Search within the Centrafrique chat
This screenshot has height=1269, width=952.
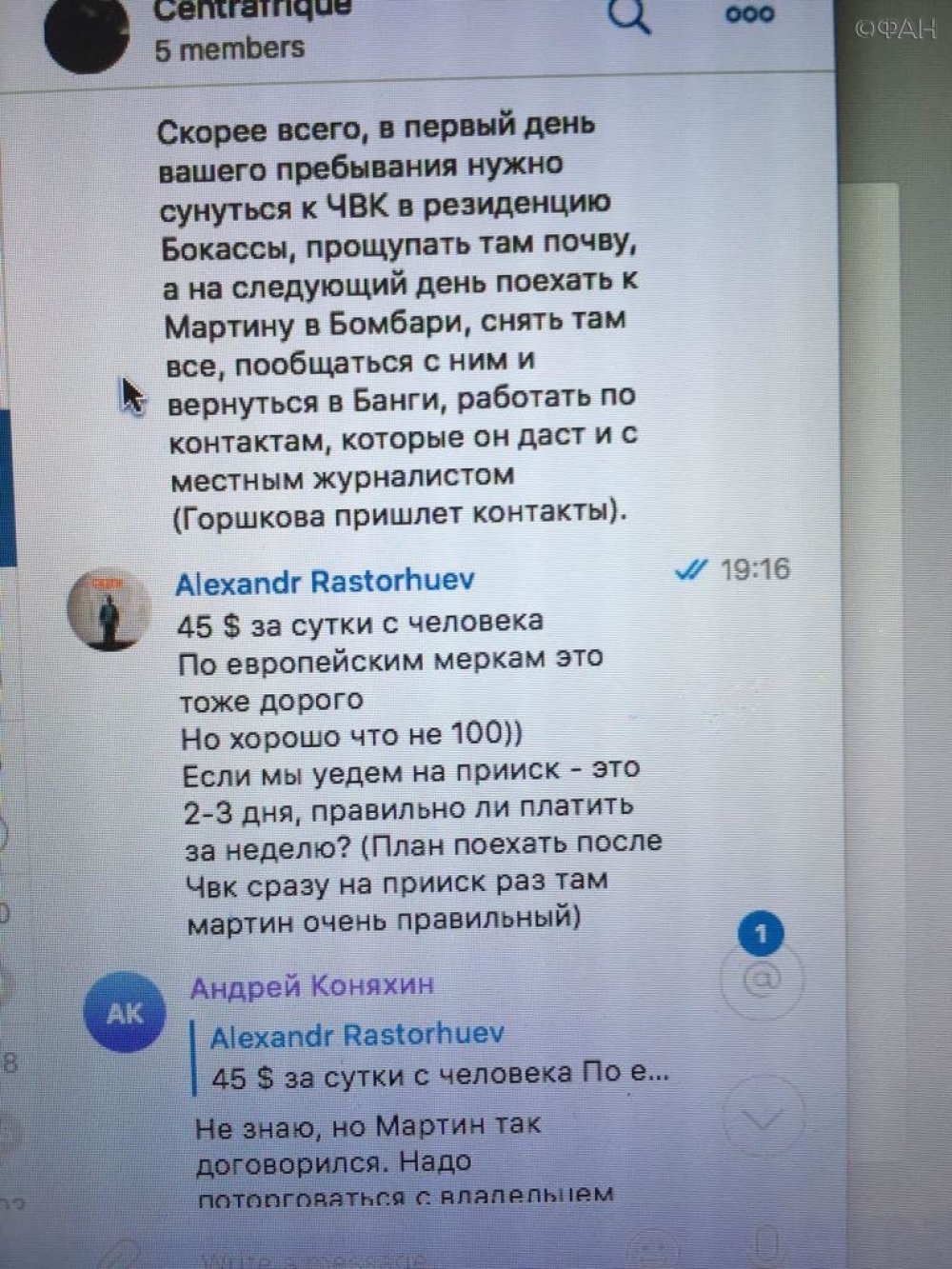[x=628, y=15]
